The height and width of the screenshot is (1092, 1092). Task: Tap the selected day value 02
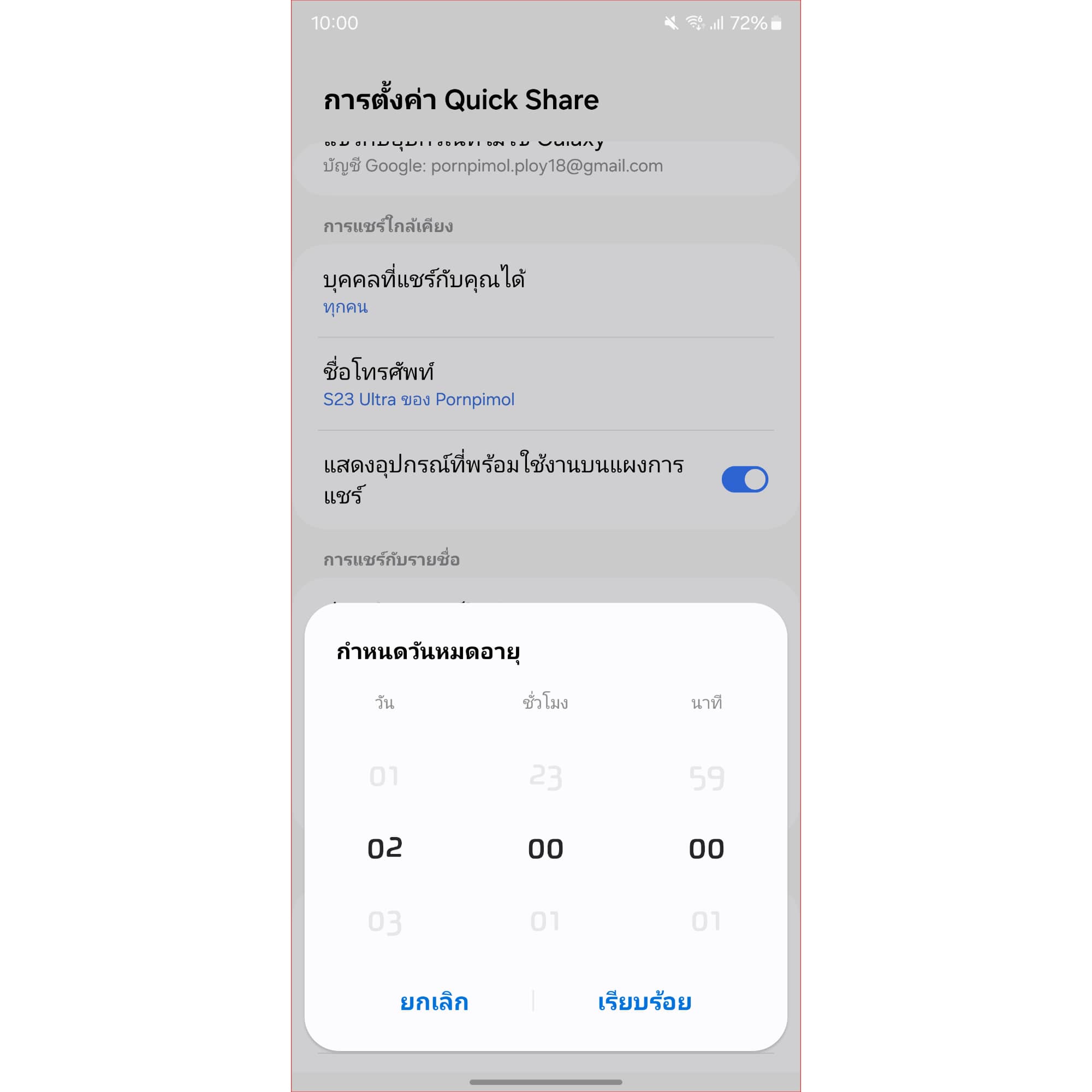(x=384, y=849)
